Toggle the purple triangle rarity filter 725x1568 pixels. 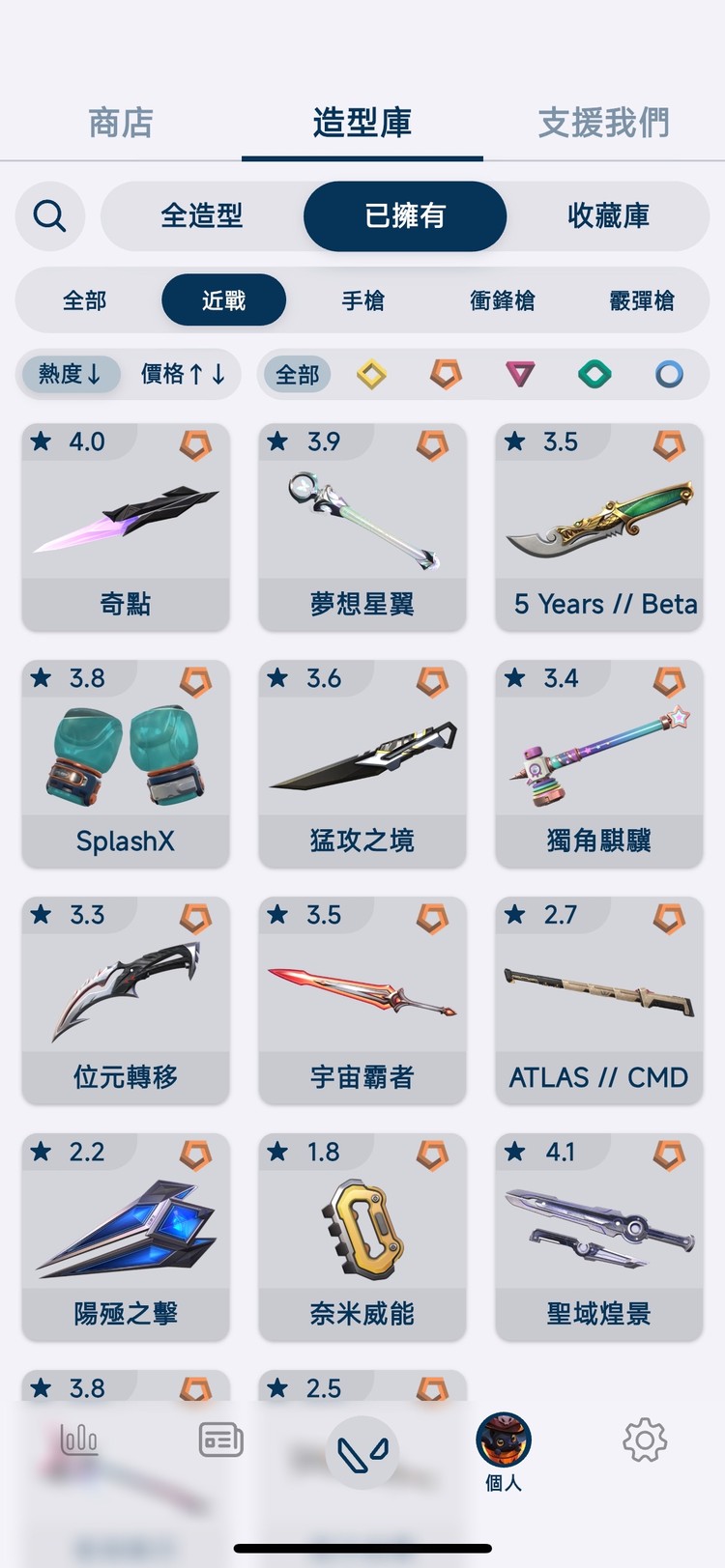point(519,375)
